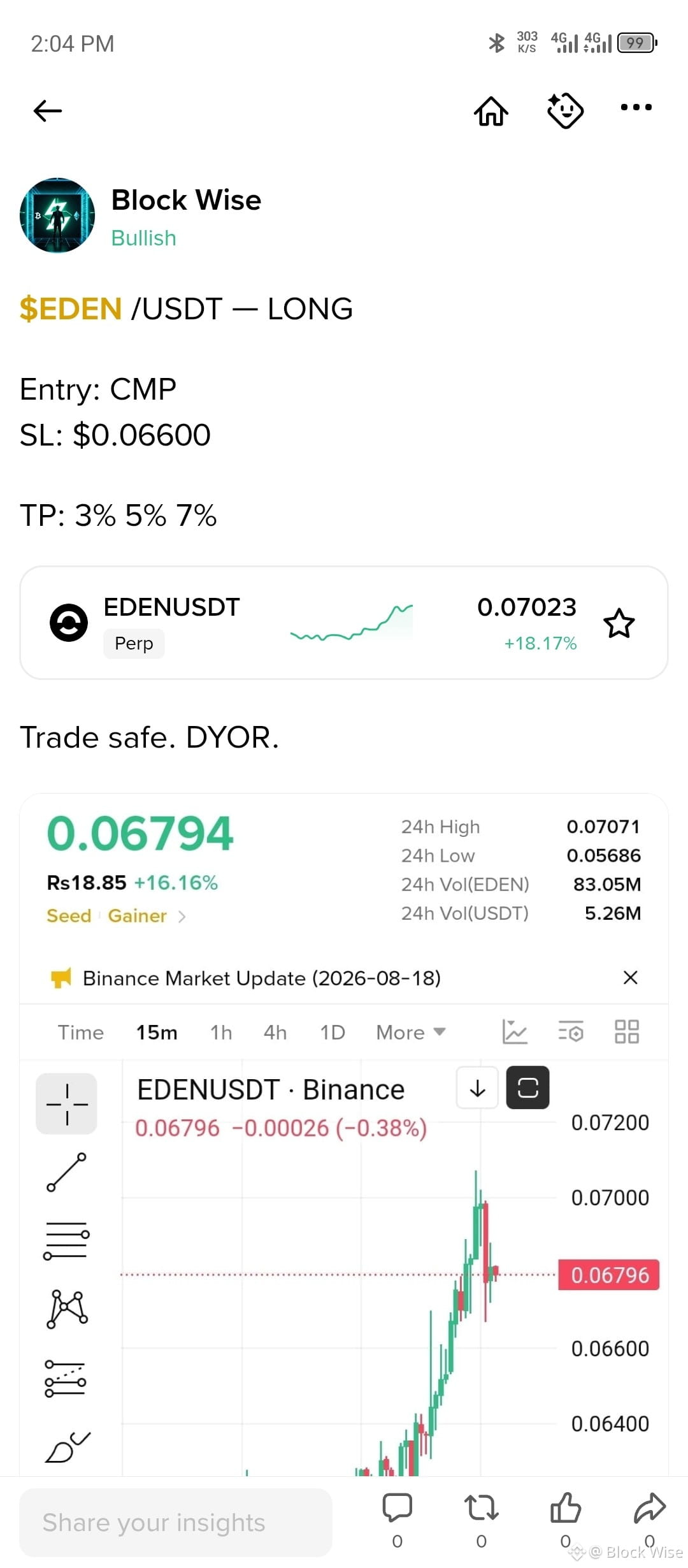Open the $EDEN cashtag link
The width and height of the screenshot is (688, 1568).
click(x=71, y=309)
